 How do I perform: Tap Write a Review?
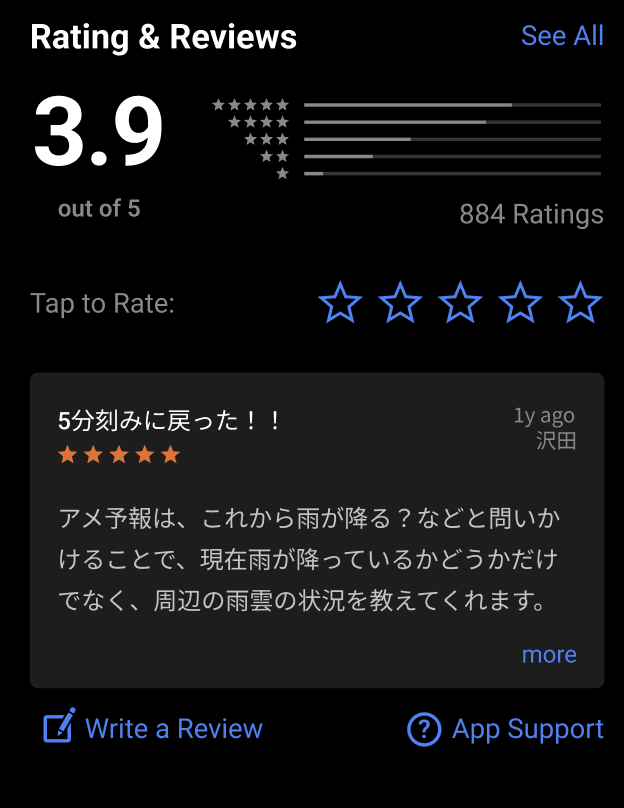tap(153, 729)
